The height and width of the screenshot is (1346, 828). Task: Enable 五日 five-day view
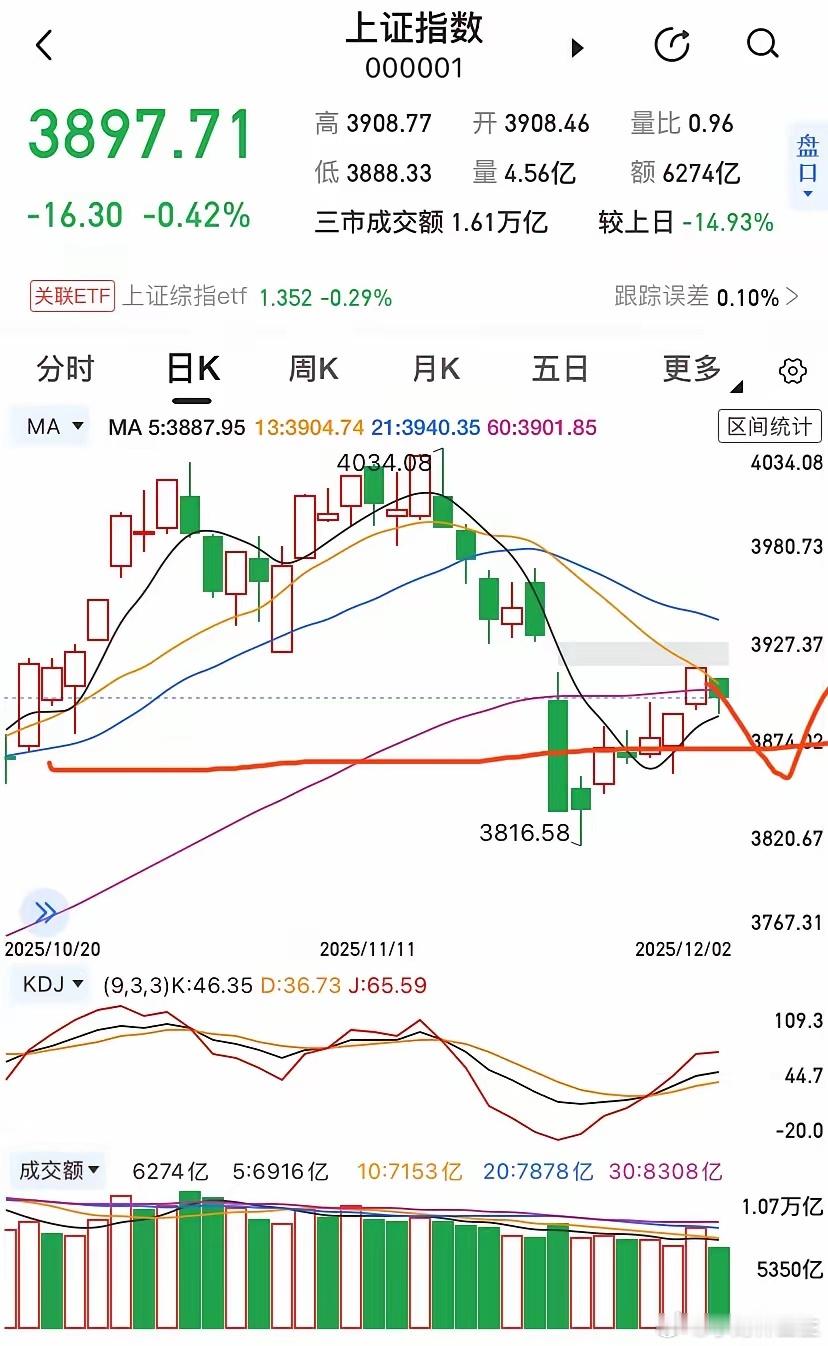point(560,368)
